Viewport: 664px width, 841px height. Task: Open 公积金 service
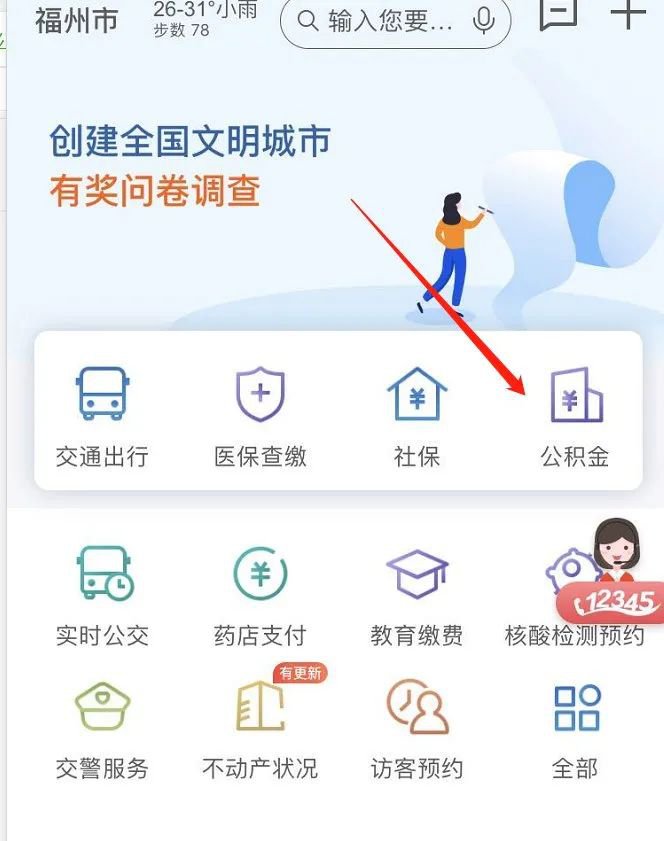point(575,416)
